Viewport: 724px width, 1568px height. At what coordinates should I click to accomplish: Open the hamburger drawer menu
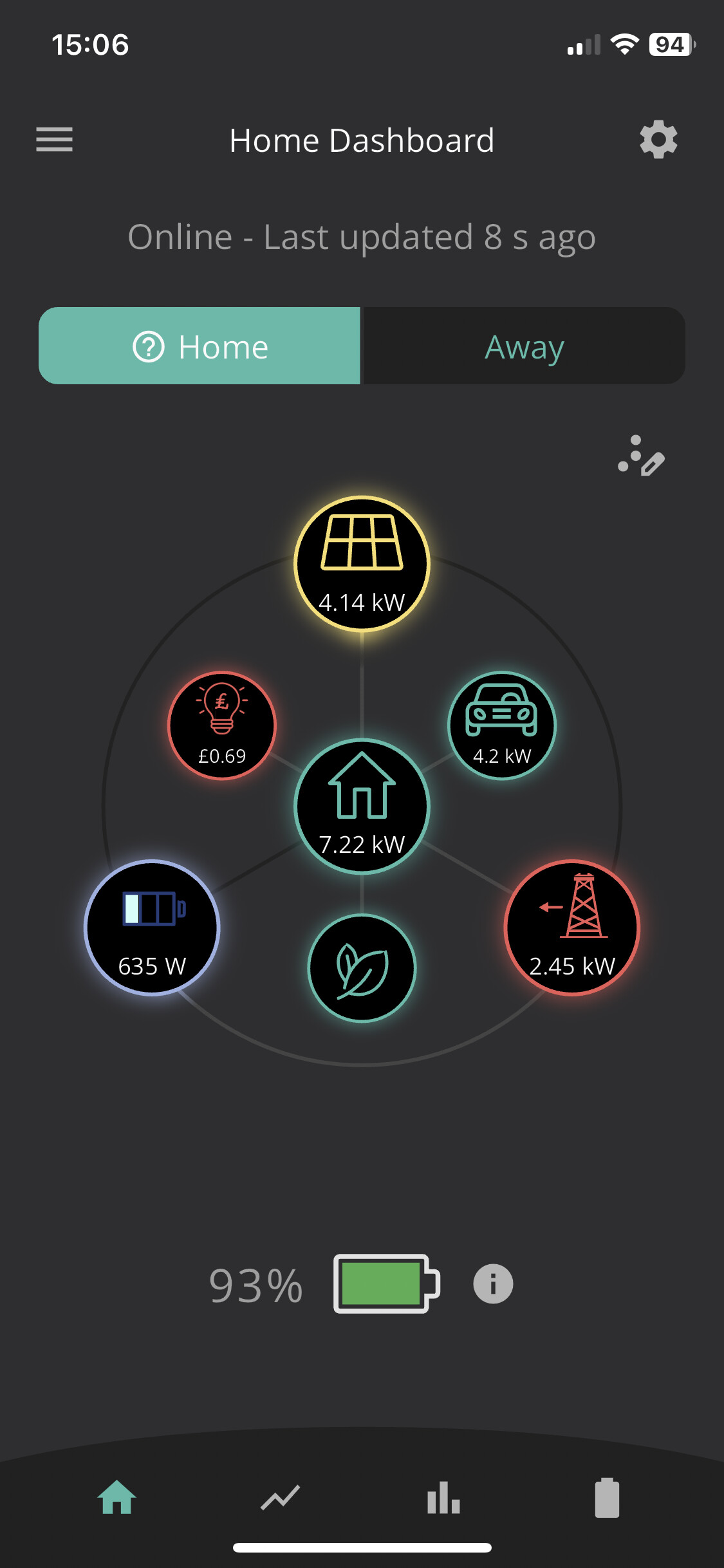[x=54, y=140]
